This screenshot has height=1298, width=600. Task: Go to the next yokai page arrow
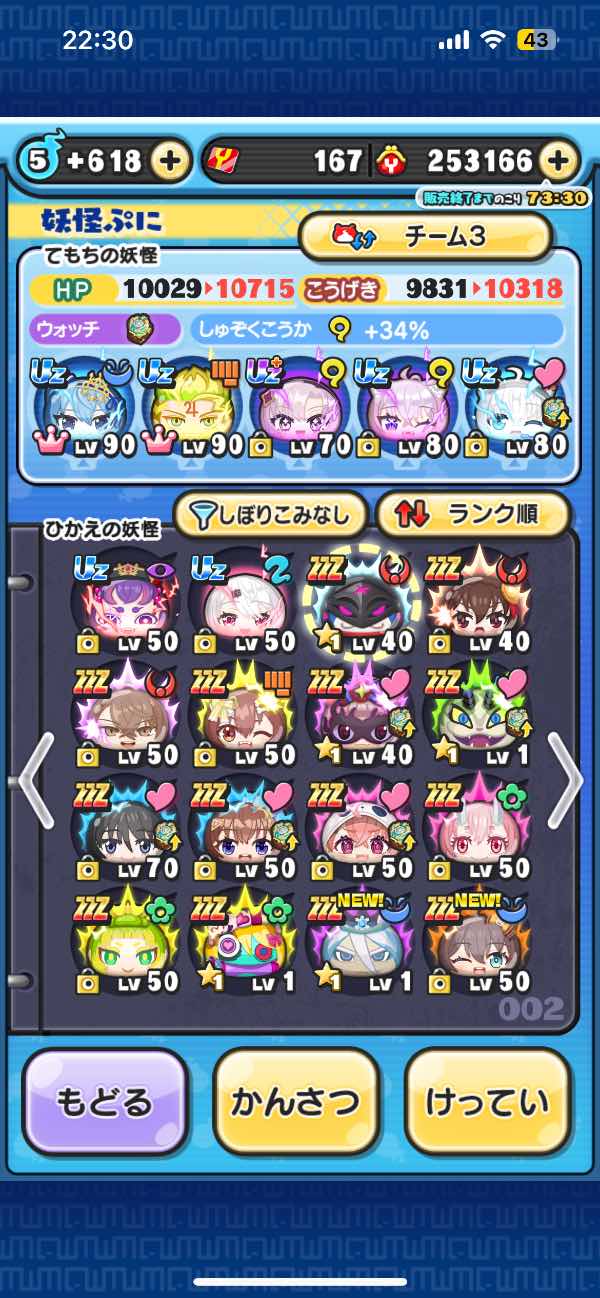[x=567, y=780]
